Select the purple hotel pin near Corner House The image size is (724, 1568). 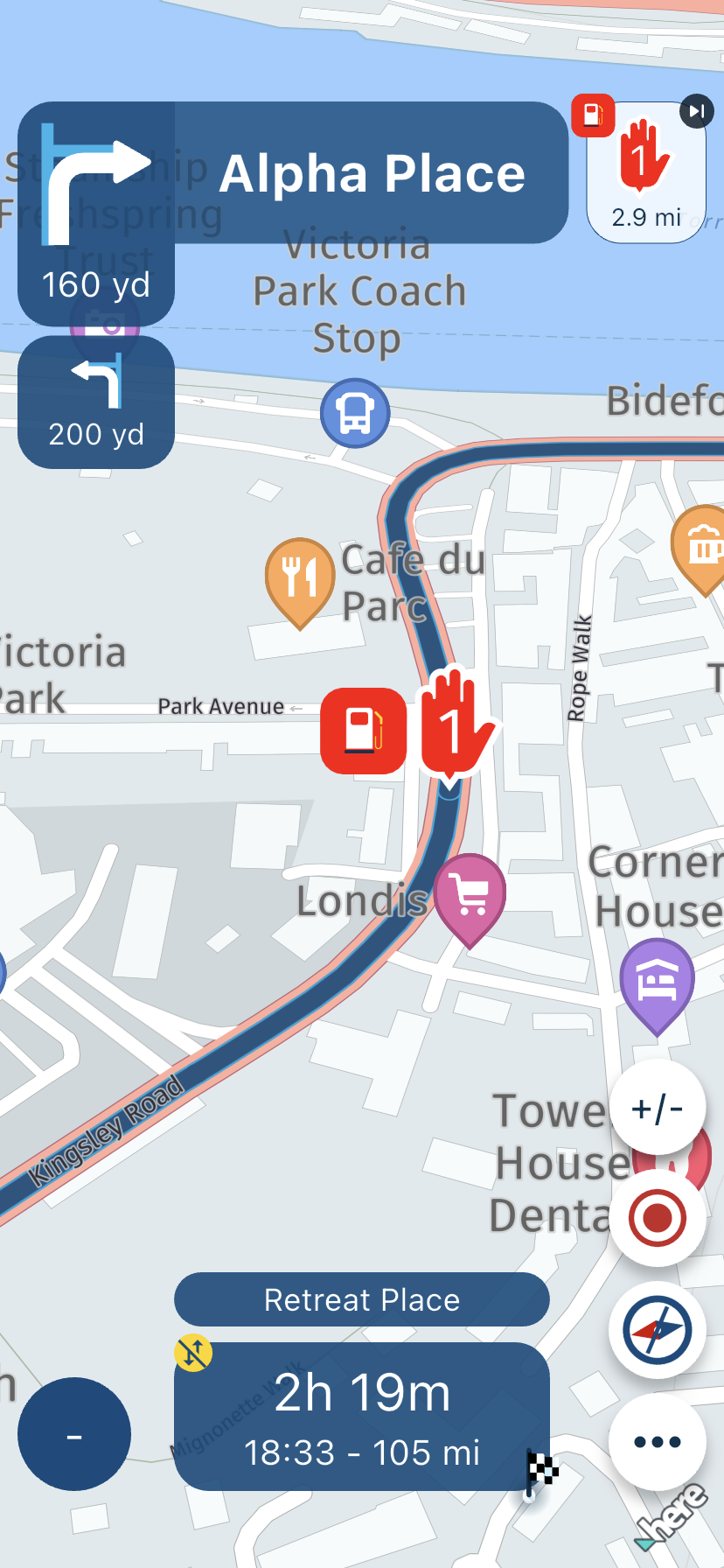coord(657,980)
